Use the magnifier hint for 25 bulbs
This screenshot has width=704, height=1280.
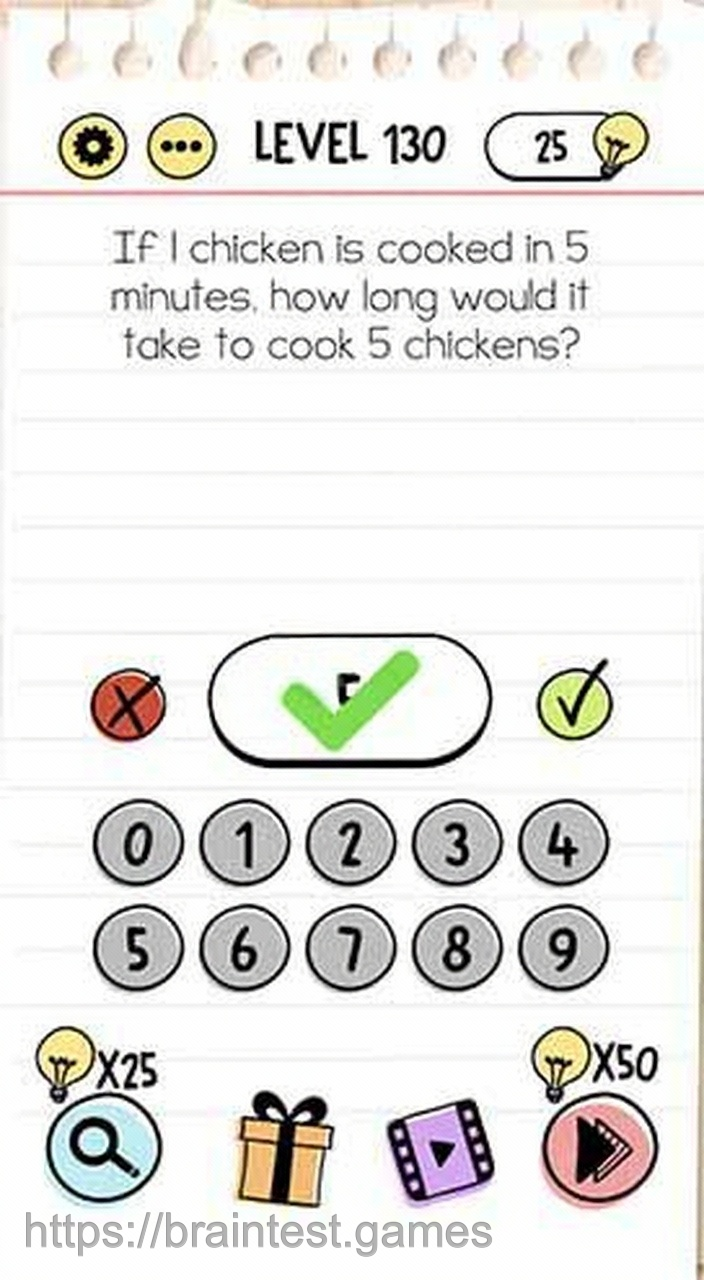click(104, 1149)
